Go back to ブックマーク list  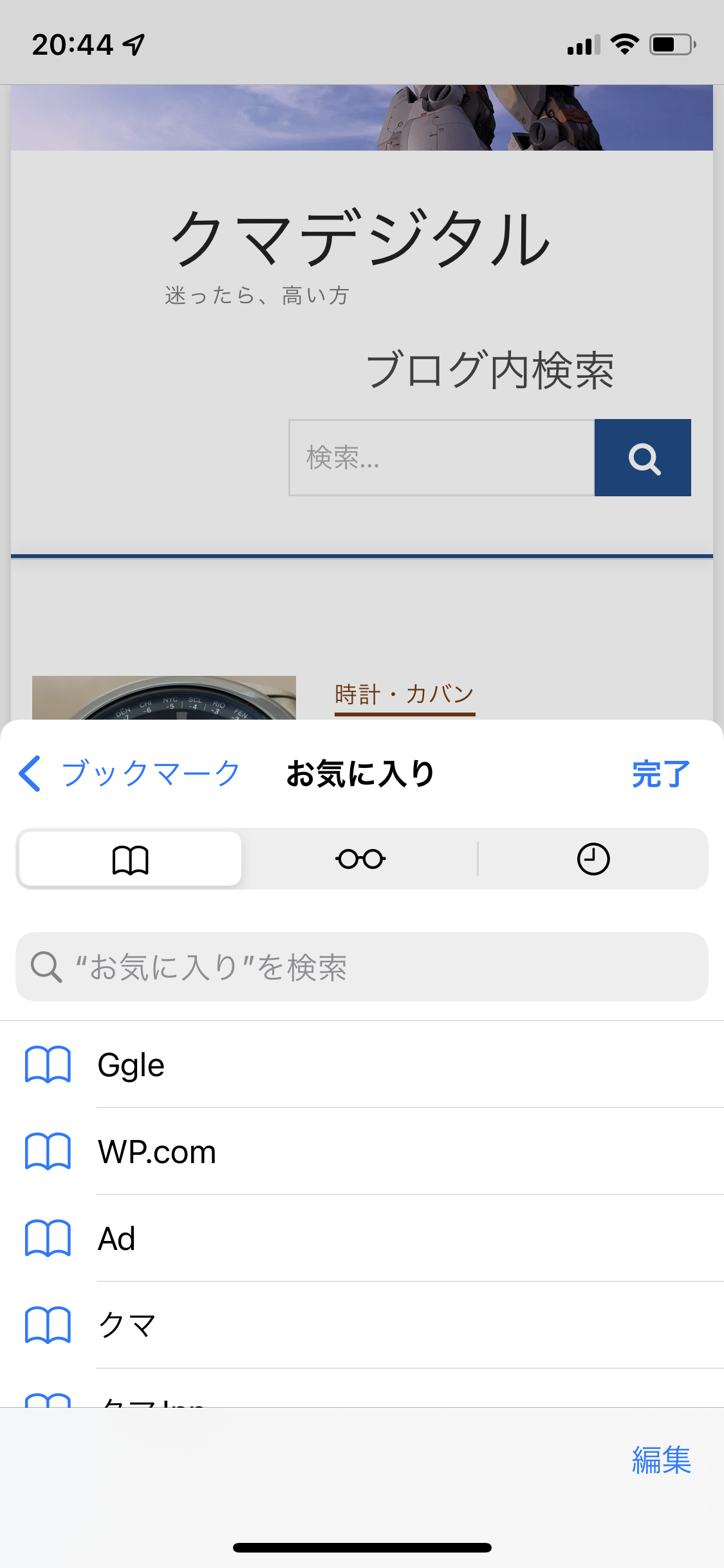[x=129, y=773]
